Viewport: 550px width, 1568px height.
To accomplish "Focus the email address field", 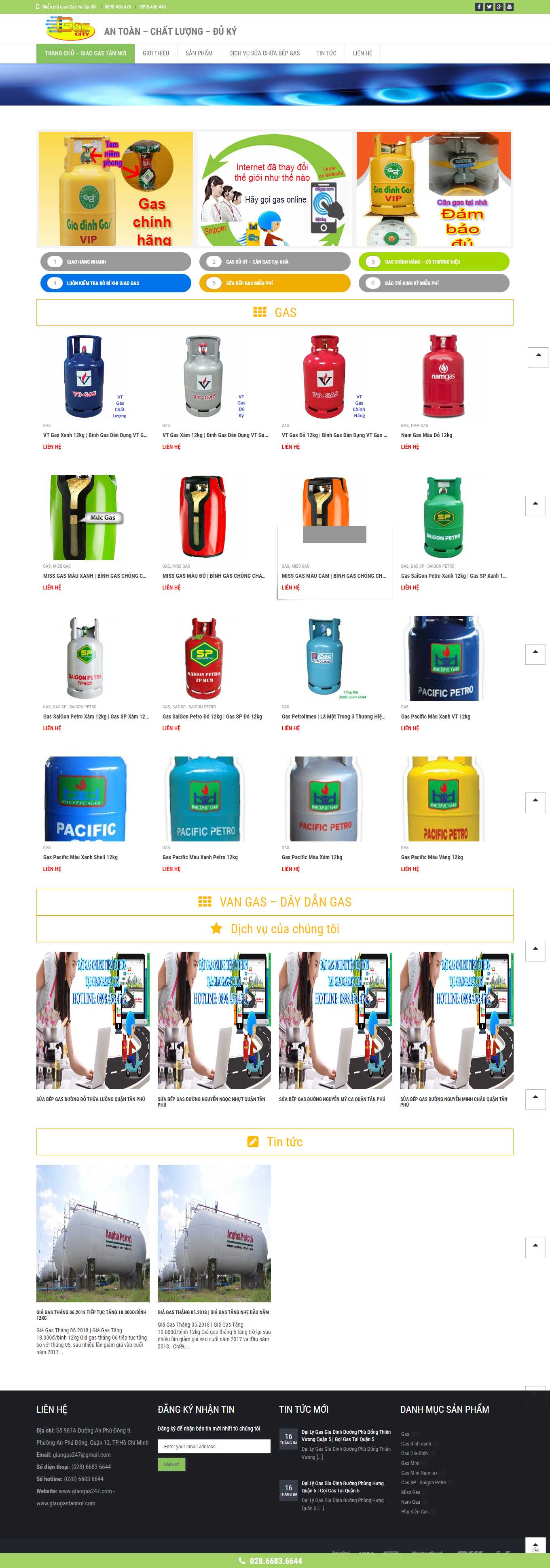I will pyautogui.click(x=214, y=1446).
